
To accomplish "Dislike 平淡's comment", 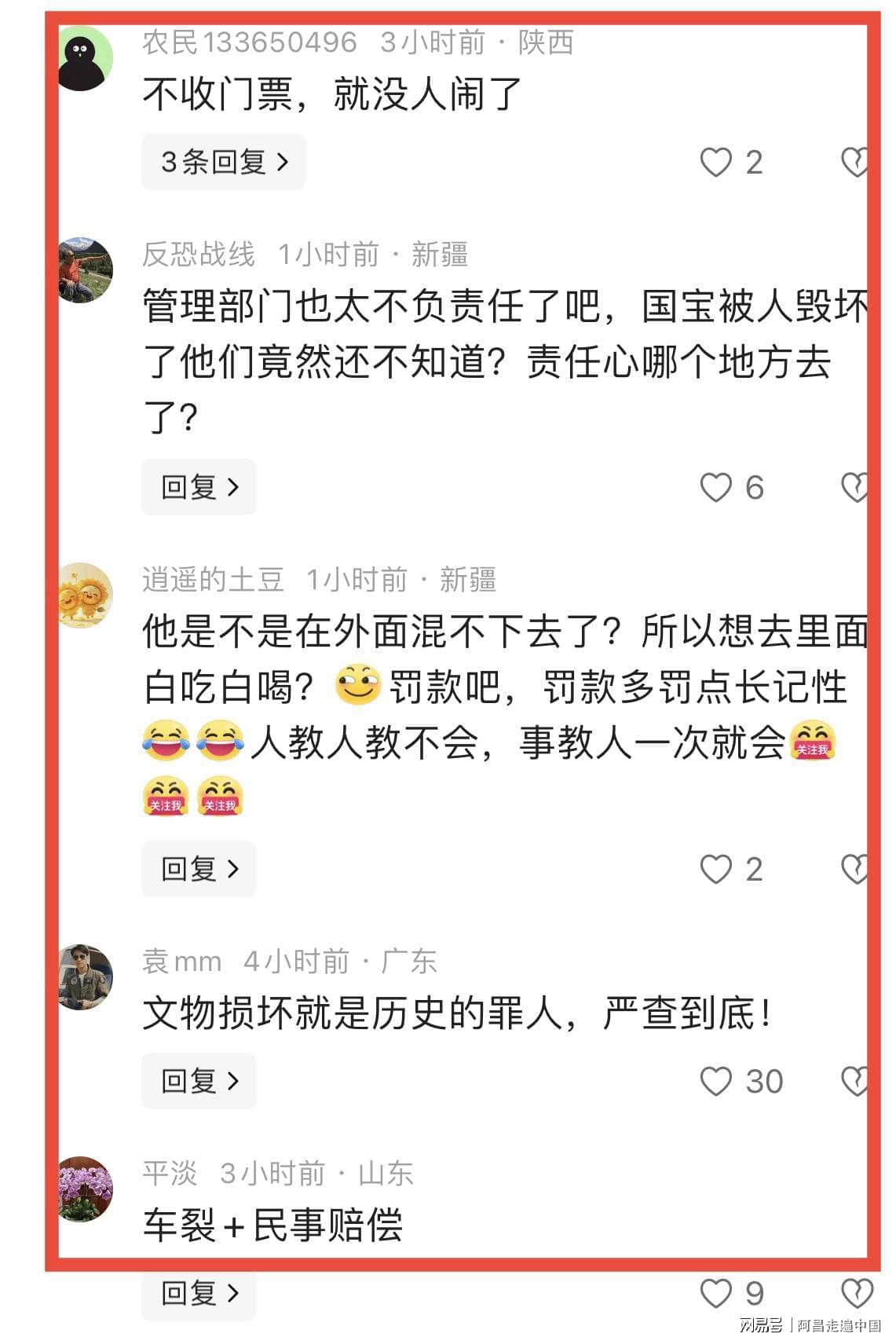I will click(x=857, y=1294).
